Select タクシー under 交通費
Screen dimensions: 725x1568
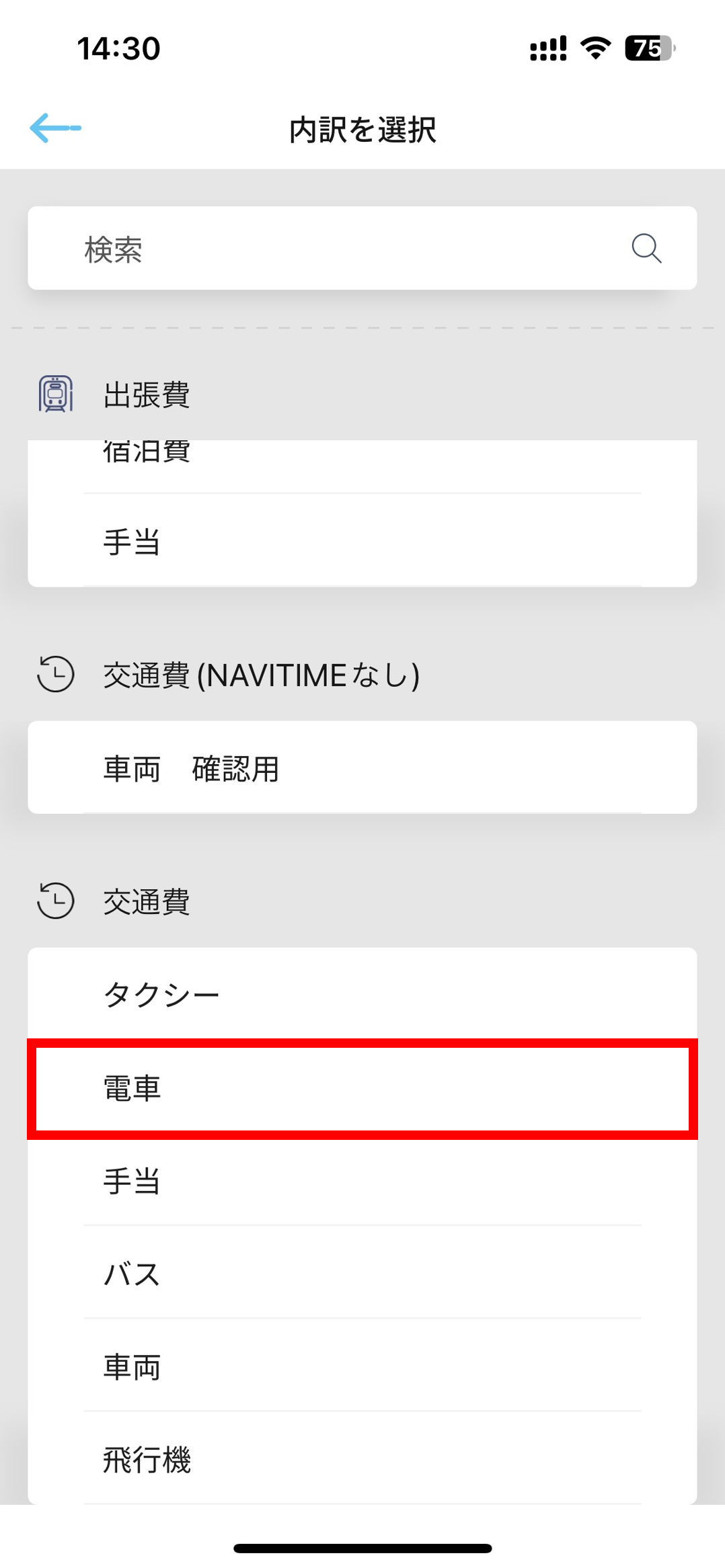pos(362,994)
